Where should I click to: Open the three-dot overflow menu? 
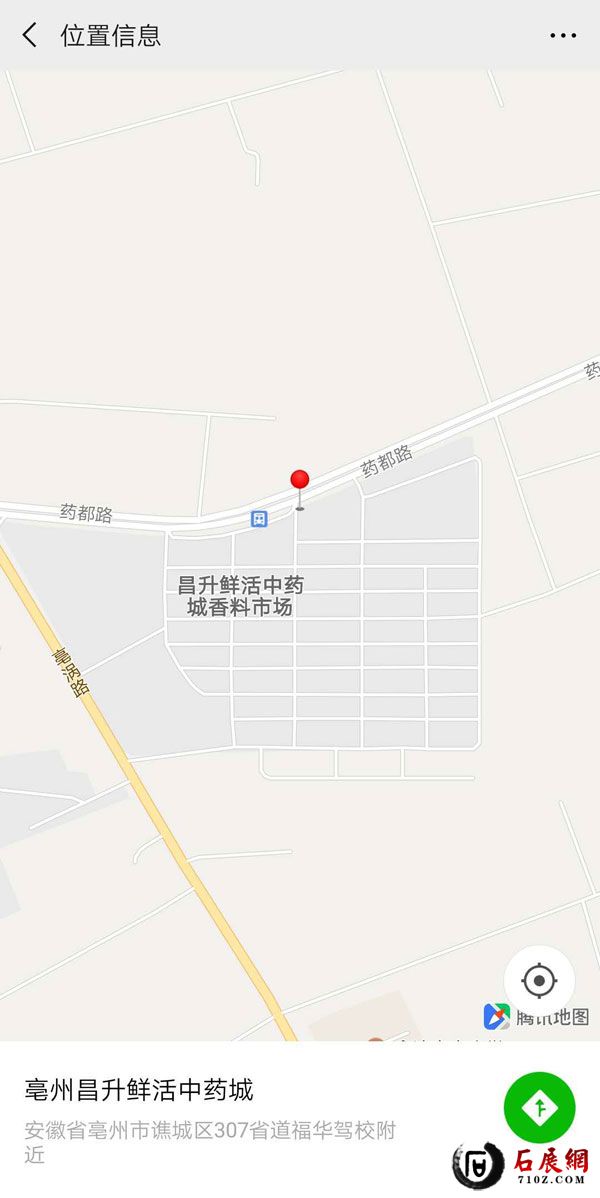click(x=563, y=35)
